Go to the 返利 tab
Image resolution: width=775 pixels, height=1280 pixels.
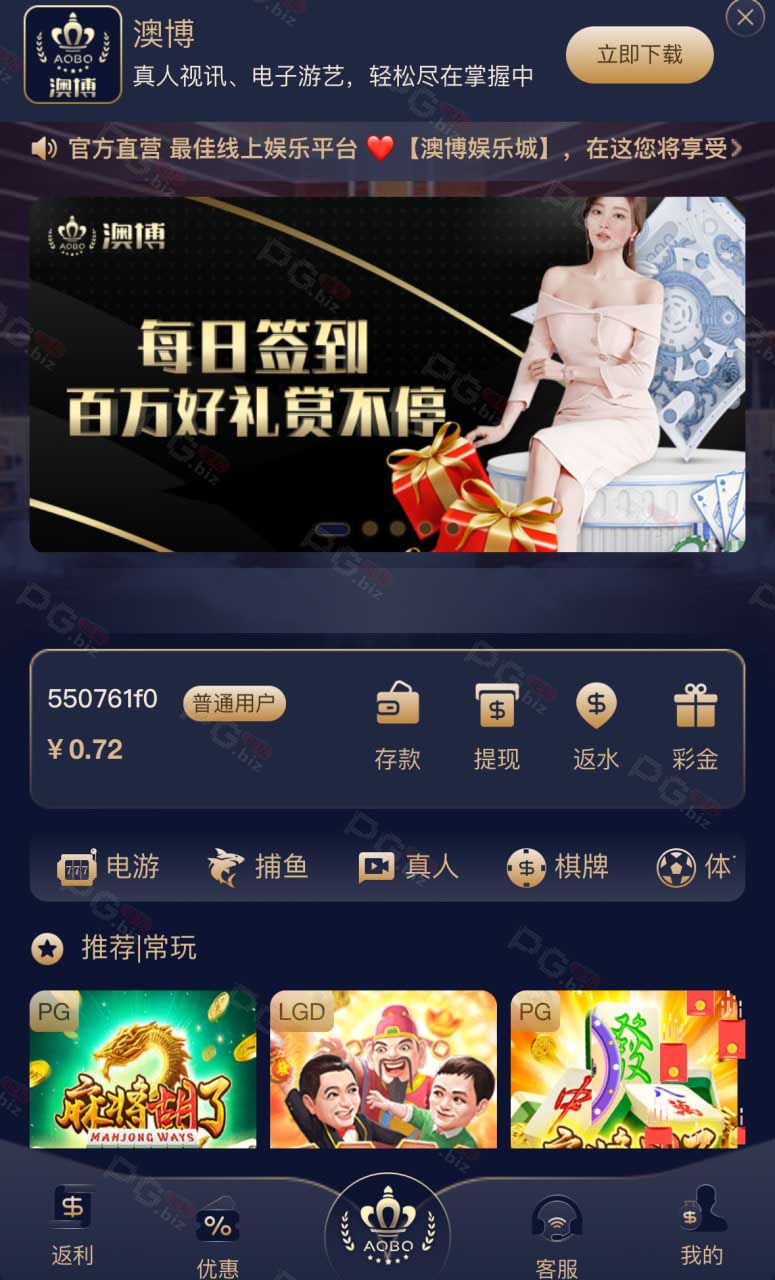click(x=72, y=1227)
